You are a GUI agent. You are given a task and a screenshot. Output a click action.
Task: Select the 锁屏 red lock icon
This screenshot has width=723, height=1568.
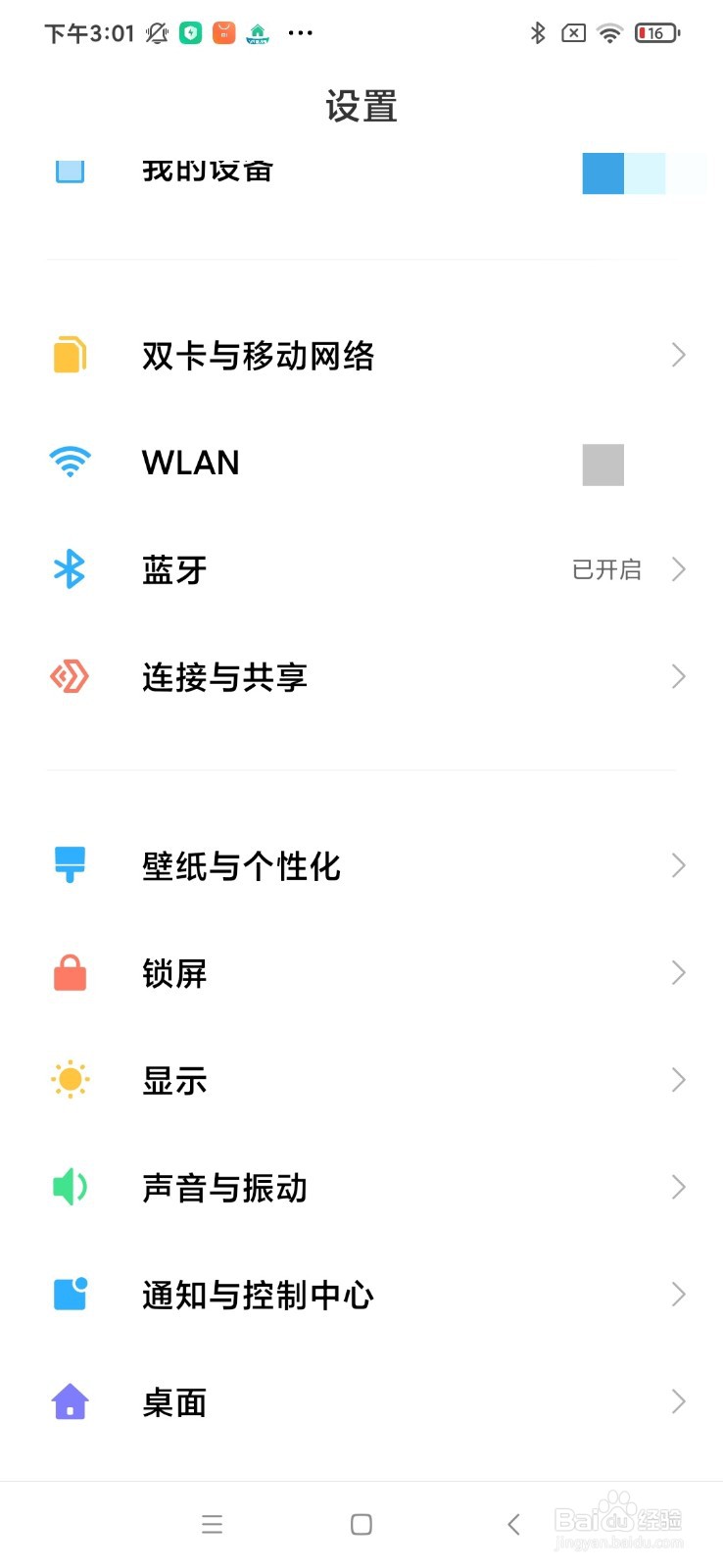[x=70, y=972]
